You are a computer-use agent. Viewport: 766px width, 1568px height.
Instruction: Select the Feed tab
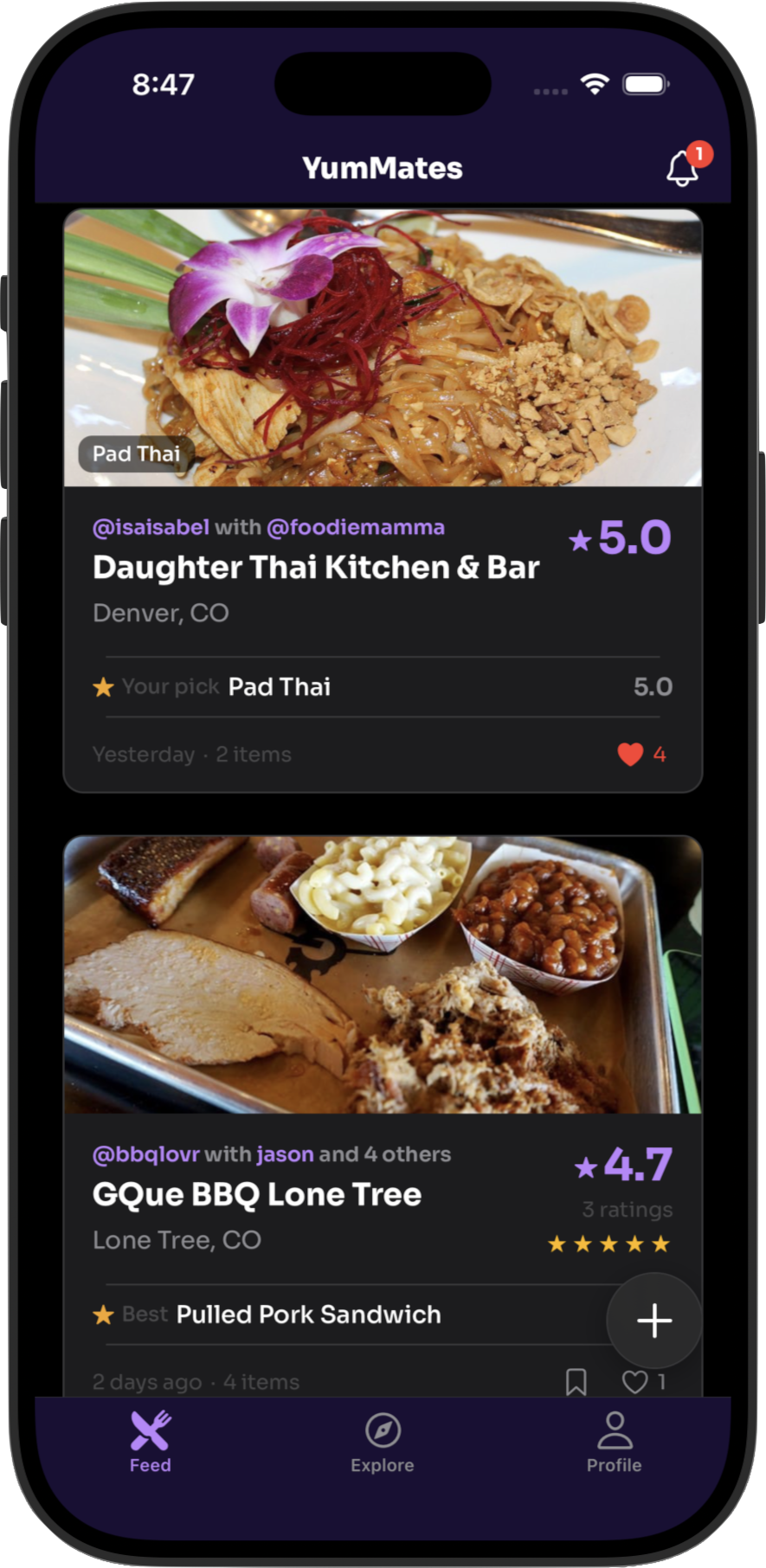point(151,1443)
